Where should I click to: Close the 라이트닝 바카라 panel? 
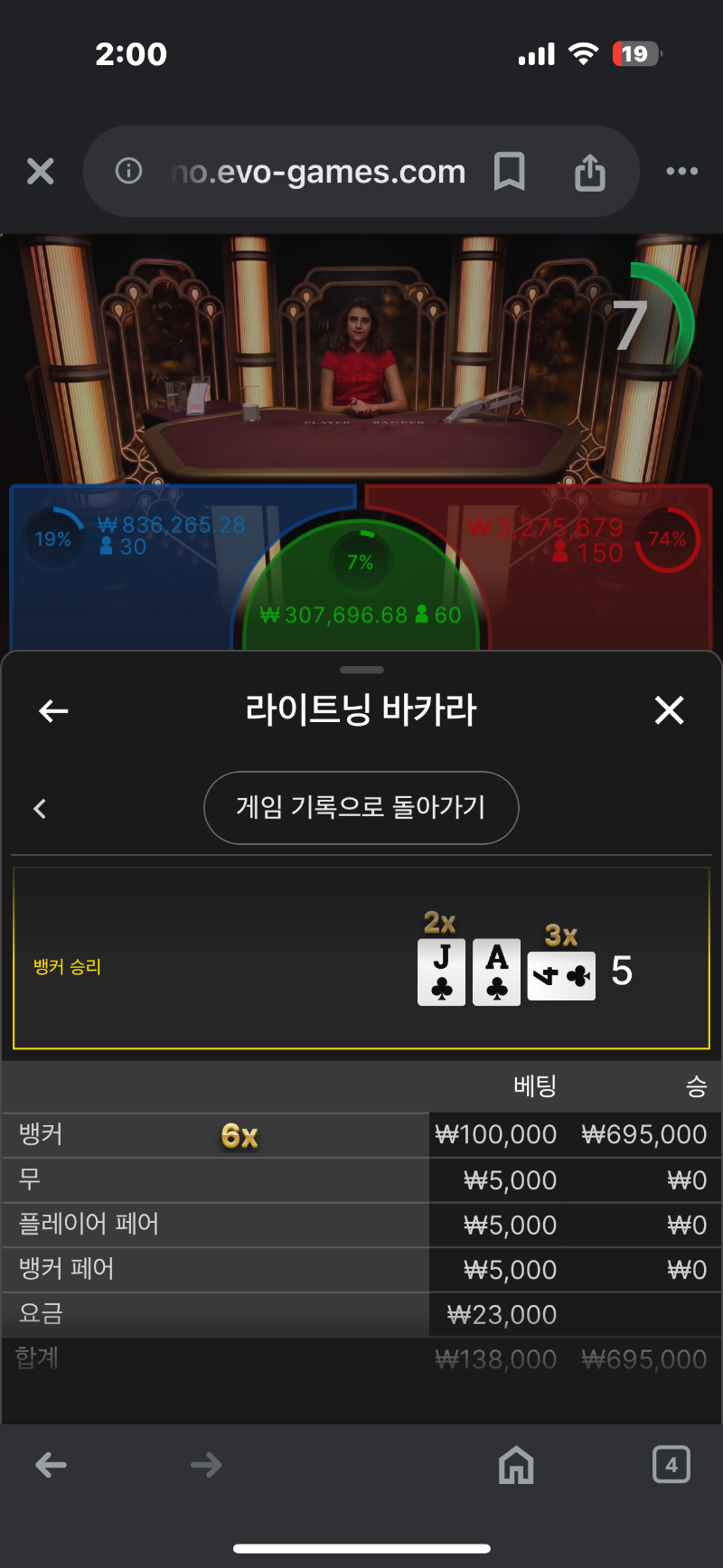click(x=669, y=710)
